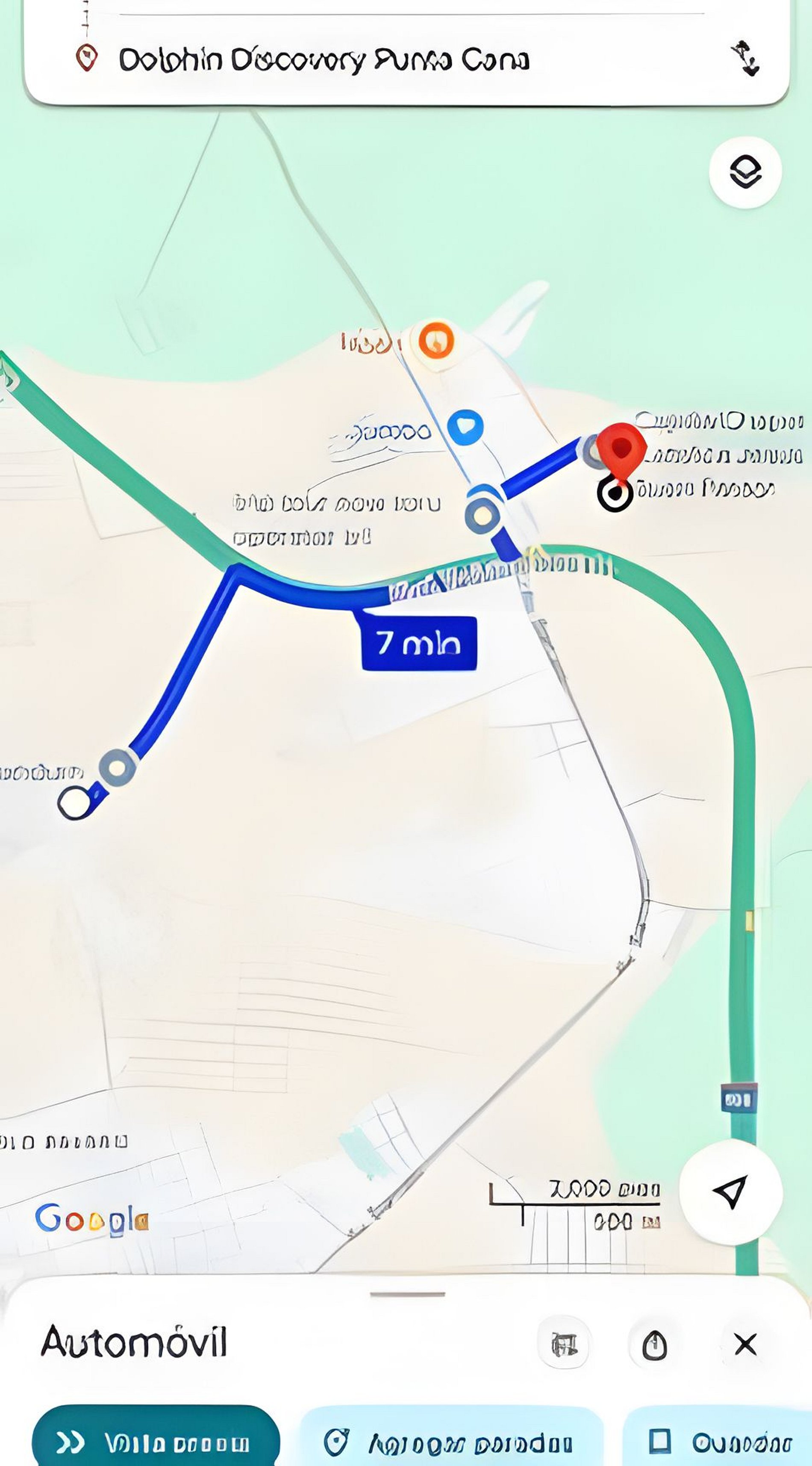This screenshot has height=1466, width=812.
Task: Open the map layers button
Action: click(x=745, y=171)
